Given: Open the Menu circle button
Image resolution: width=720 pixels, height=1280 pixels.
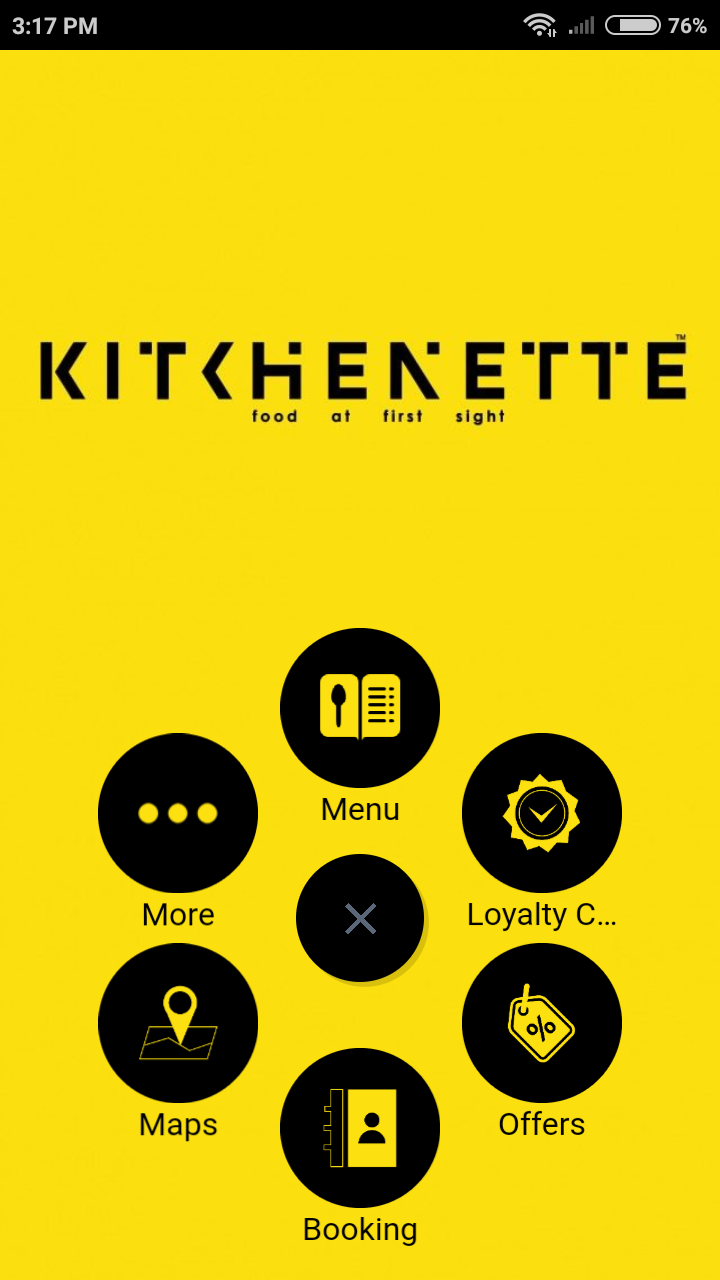Looking at the screenshot, I should pos(360,708).
